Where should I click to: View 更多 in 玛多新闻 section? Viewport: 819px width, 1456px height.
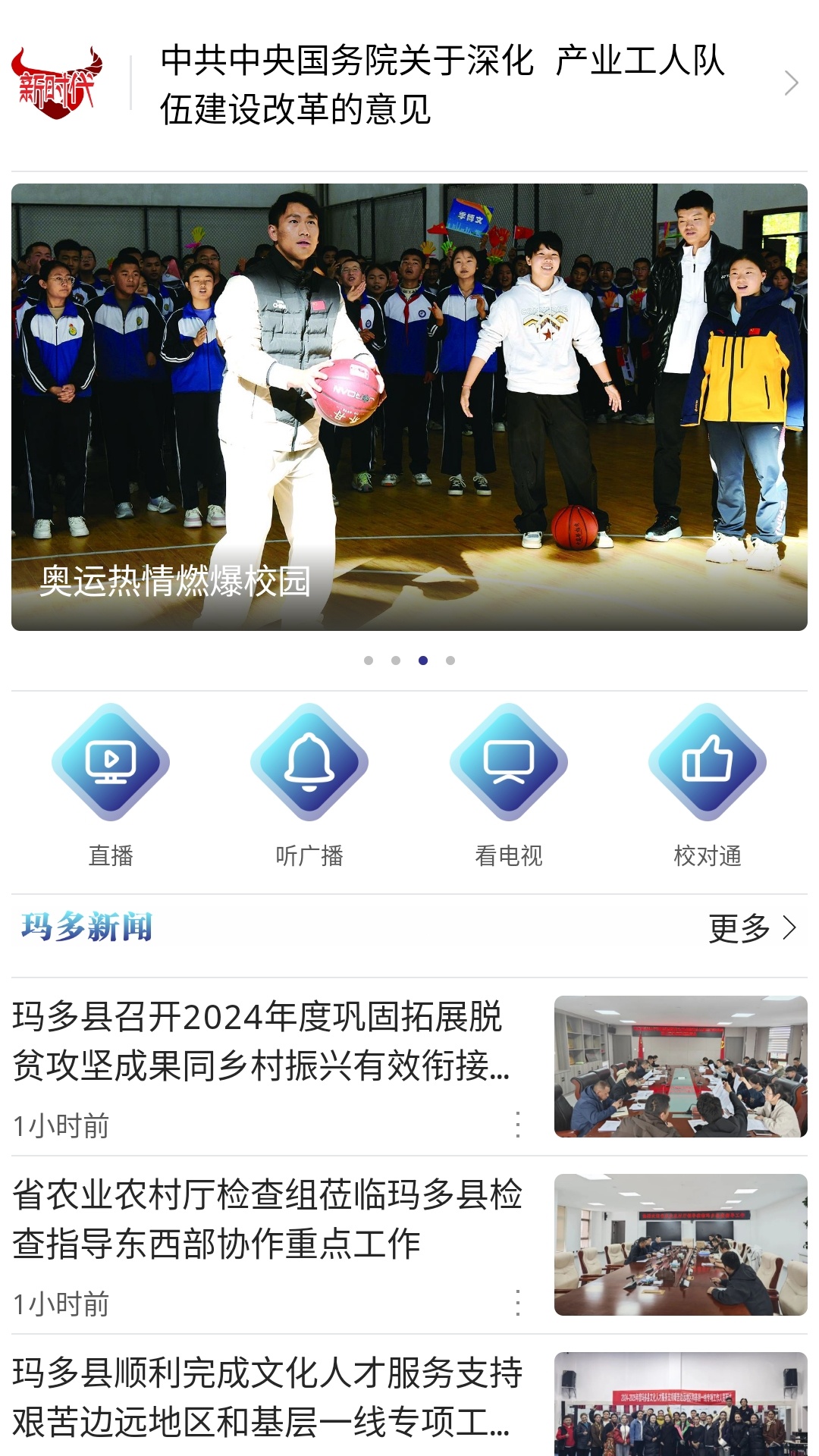[752, 928]
